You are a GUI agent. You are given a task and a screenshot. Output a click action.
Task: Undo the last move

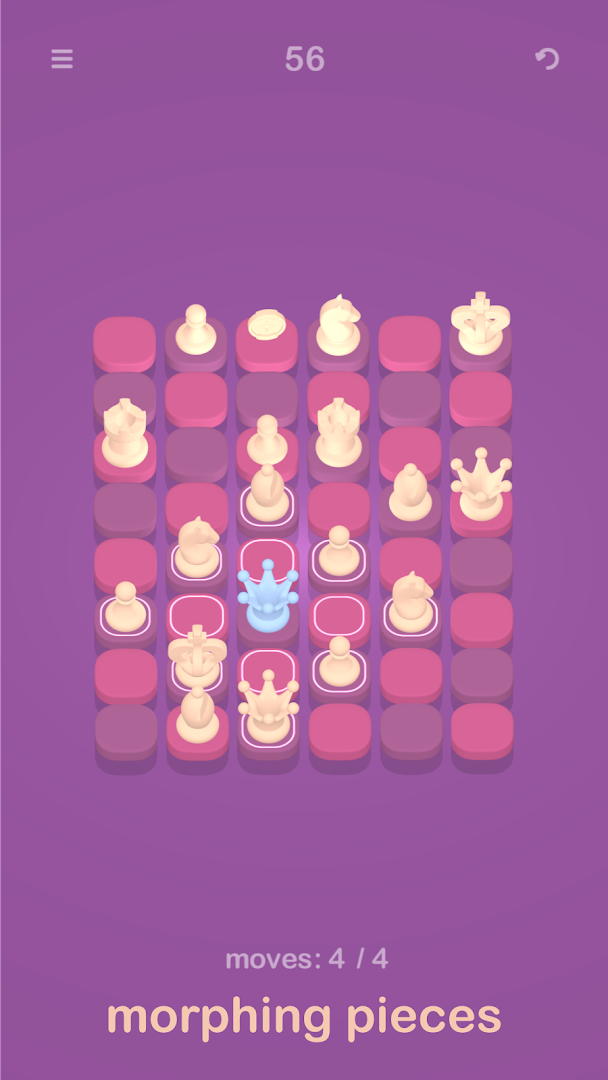pyautogui.click(x=547, y=59)
